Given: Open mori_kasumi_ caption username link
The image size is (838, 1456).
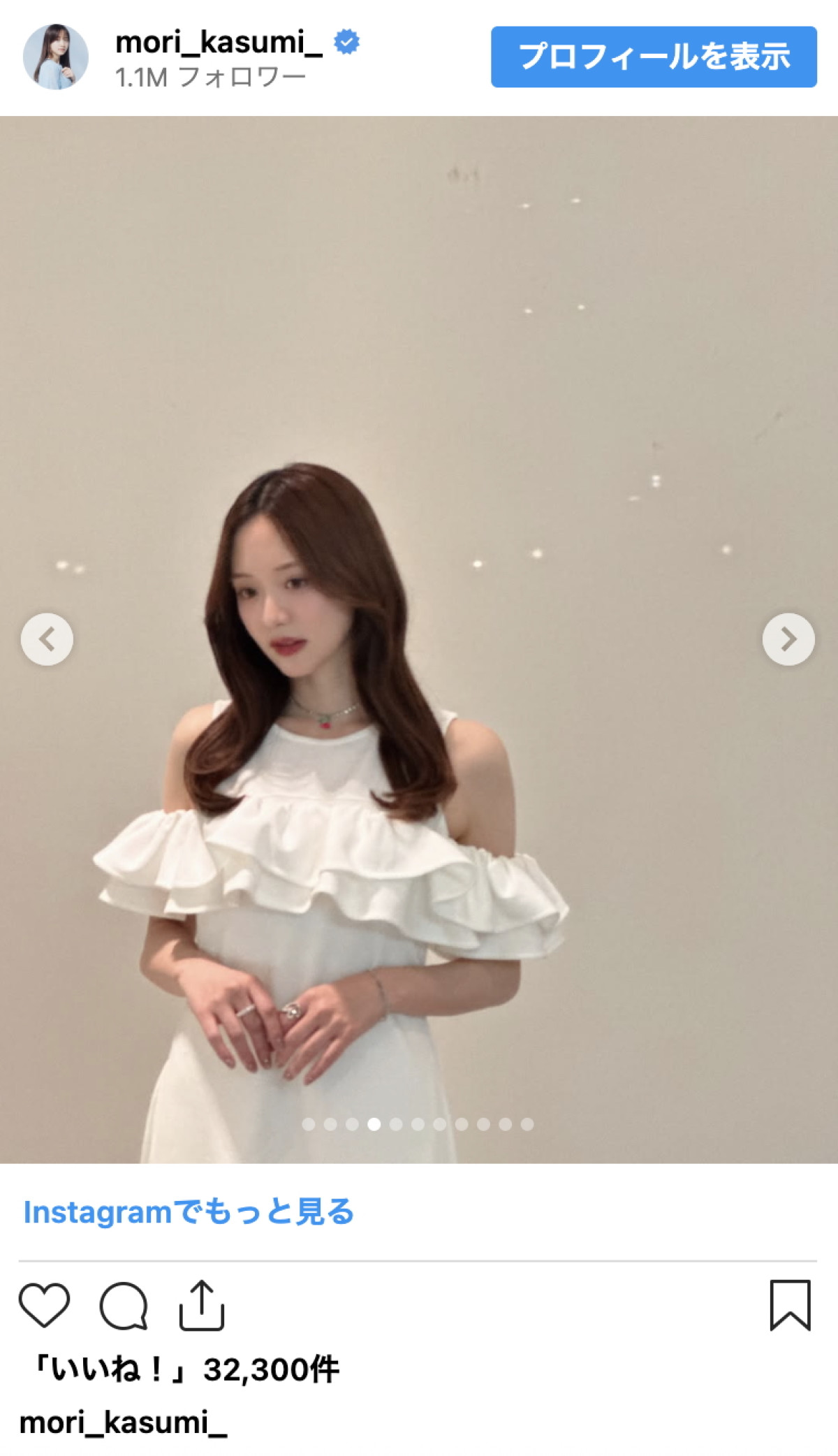Looking at the screenshot, I should (x=123, y=1423).
